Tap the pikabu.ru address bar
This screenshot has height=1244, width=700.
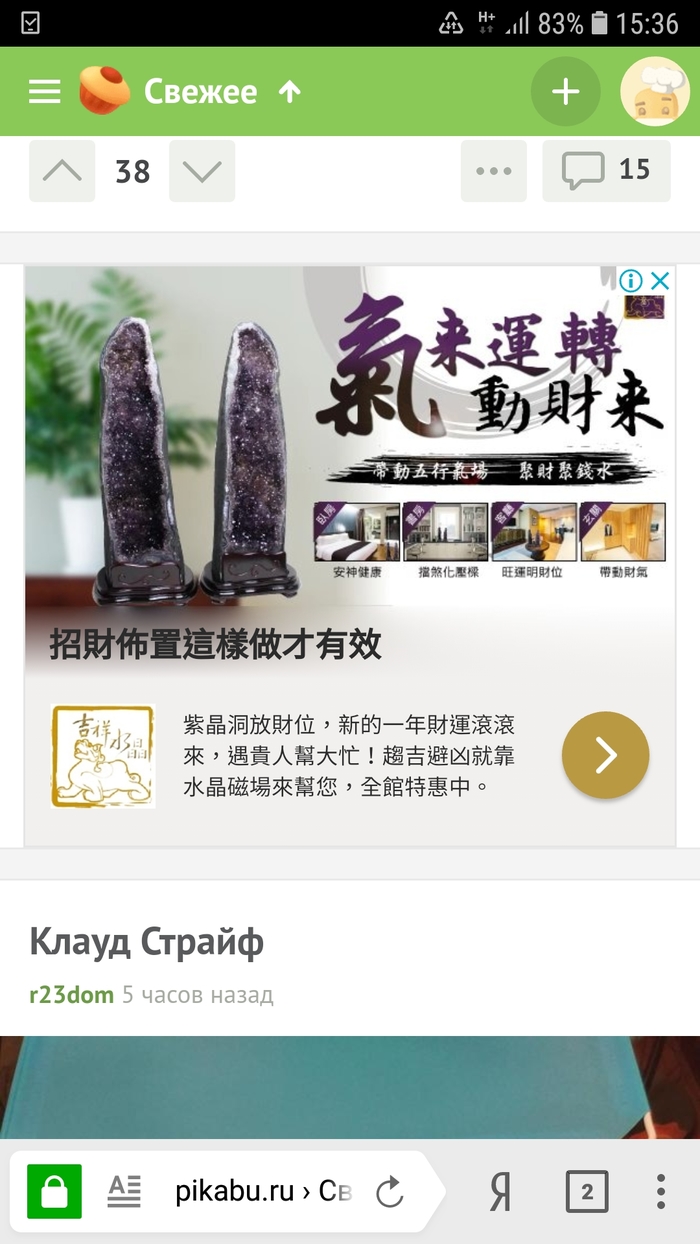[x=262, y=1191]
